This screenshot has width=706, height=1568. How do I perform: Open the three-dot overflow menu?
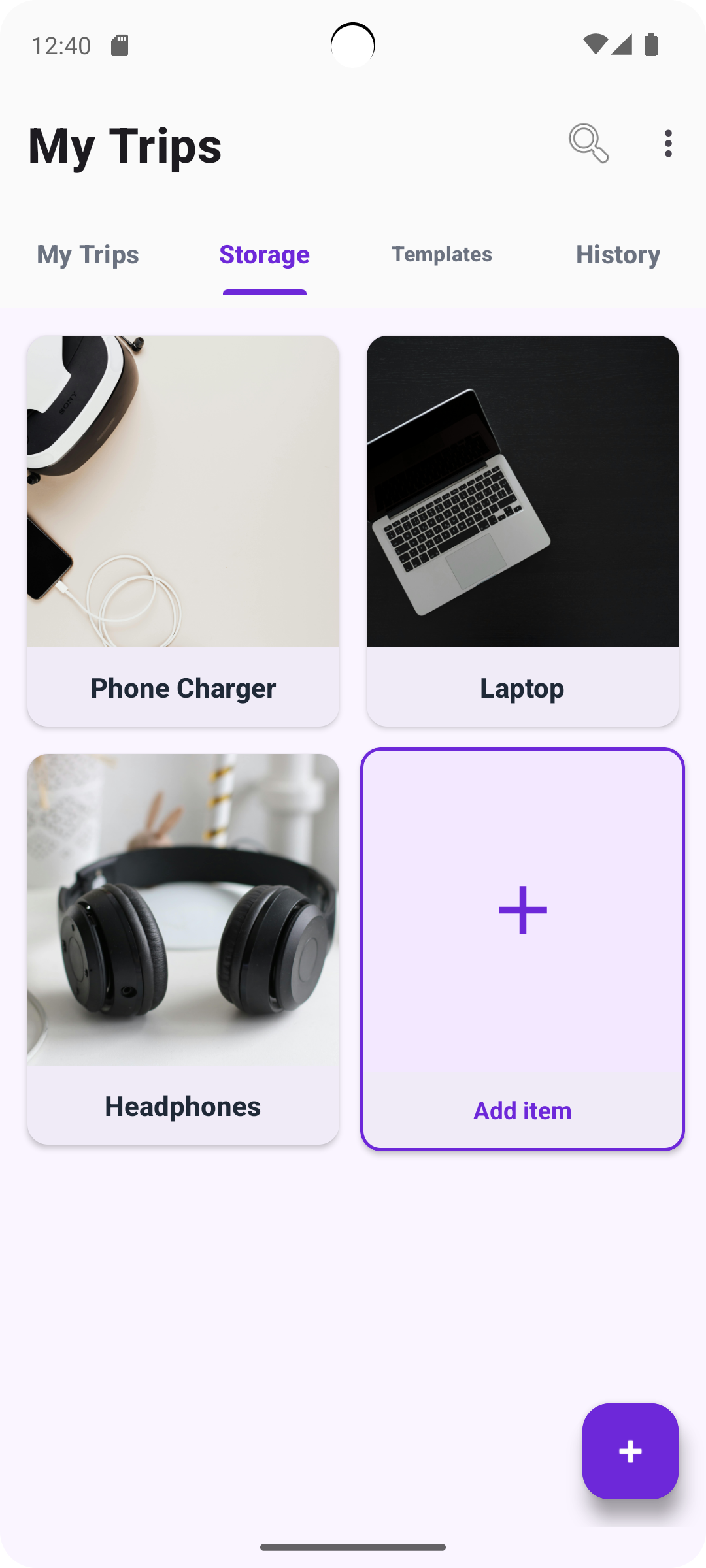tap(668, 144)
